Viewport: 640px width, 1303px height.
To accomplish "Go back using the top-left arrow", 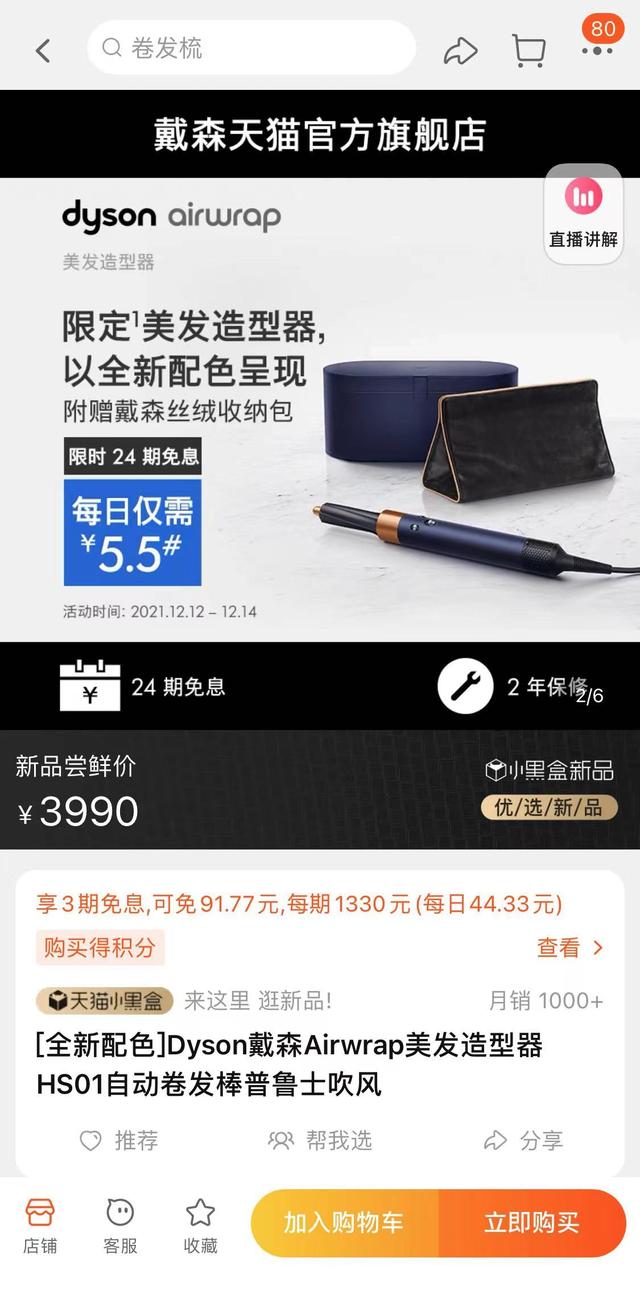I will 43,50.
